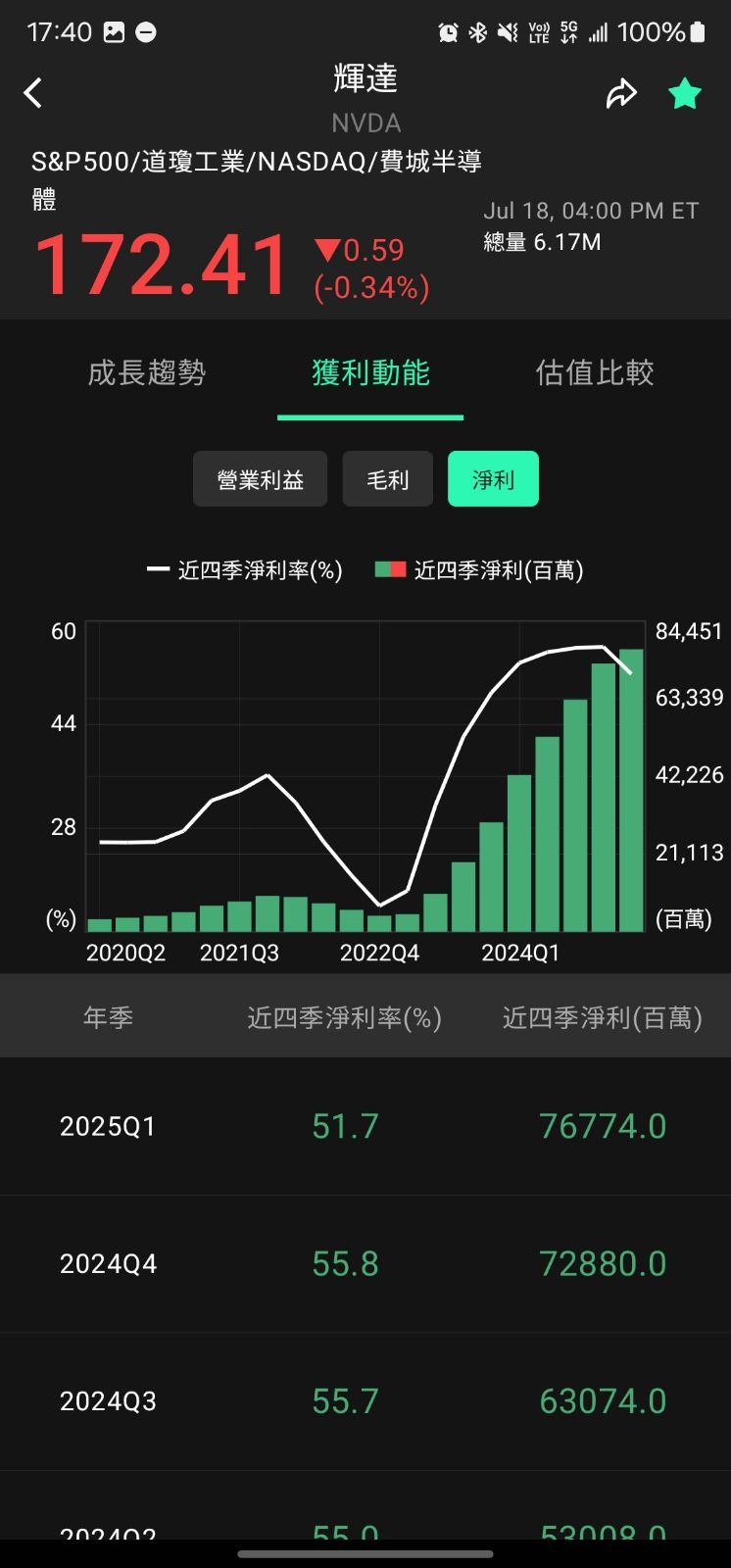731x1568 pixels.
Task: Switch to the 估值比較 tab
Action: [595, 373]
